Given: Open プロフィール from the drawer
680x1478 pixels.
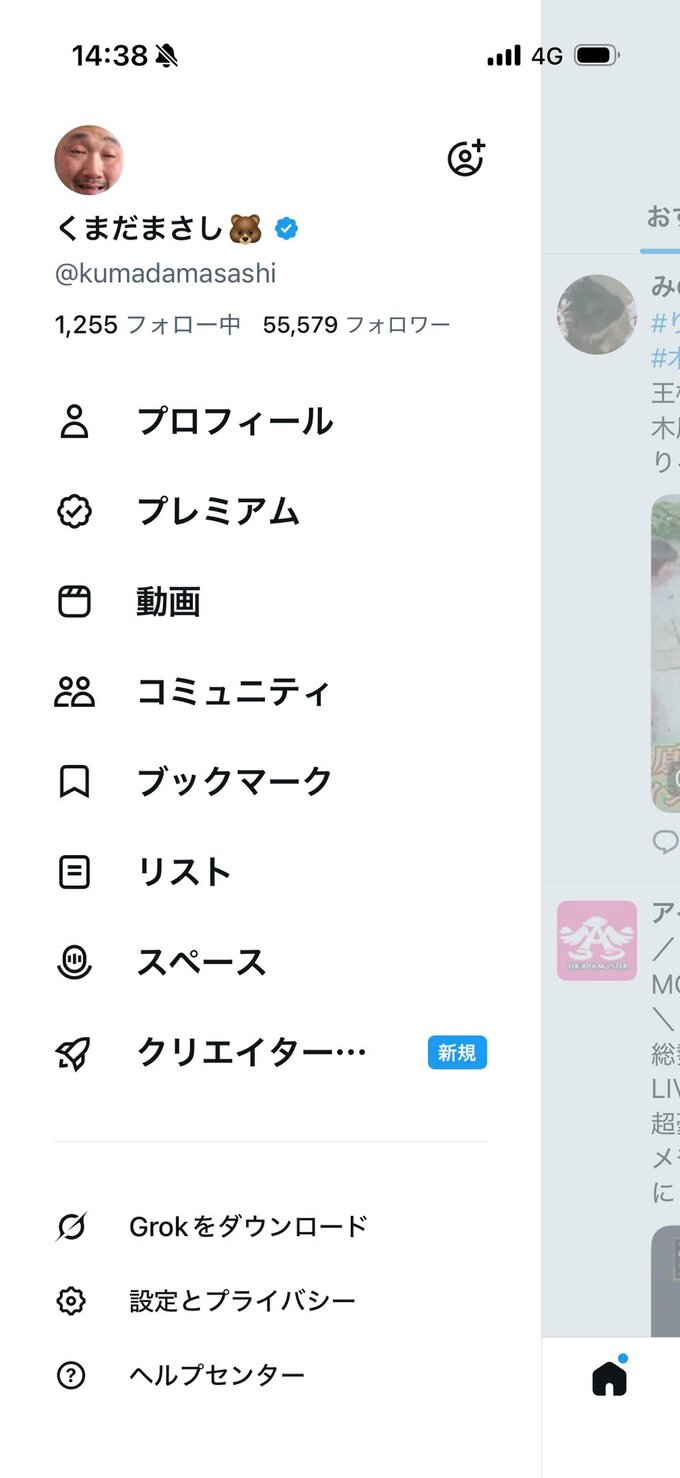Looking at the screenshot, I should point(233,423).
